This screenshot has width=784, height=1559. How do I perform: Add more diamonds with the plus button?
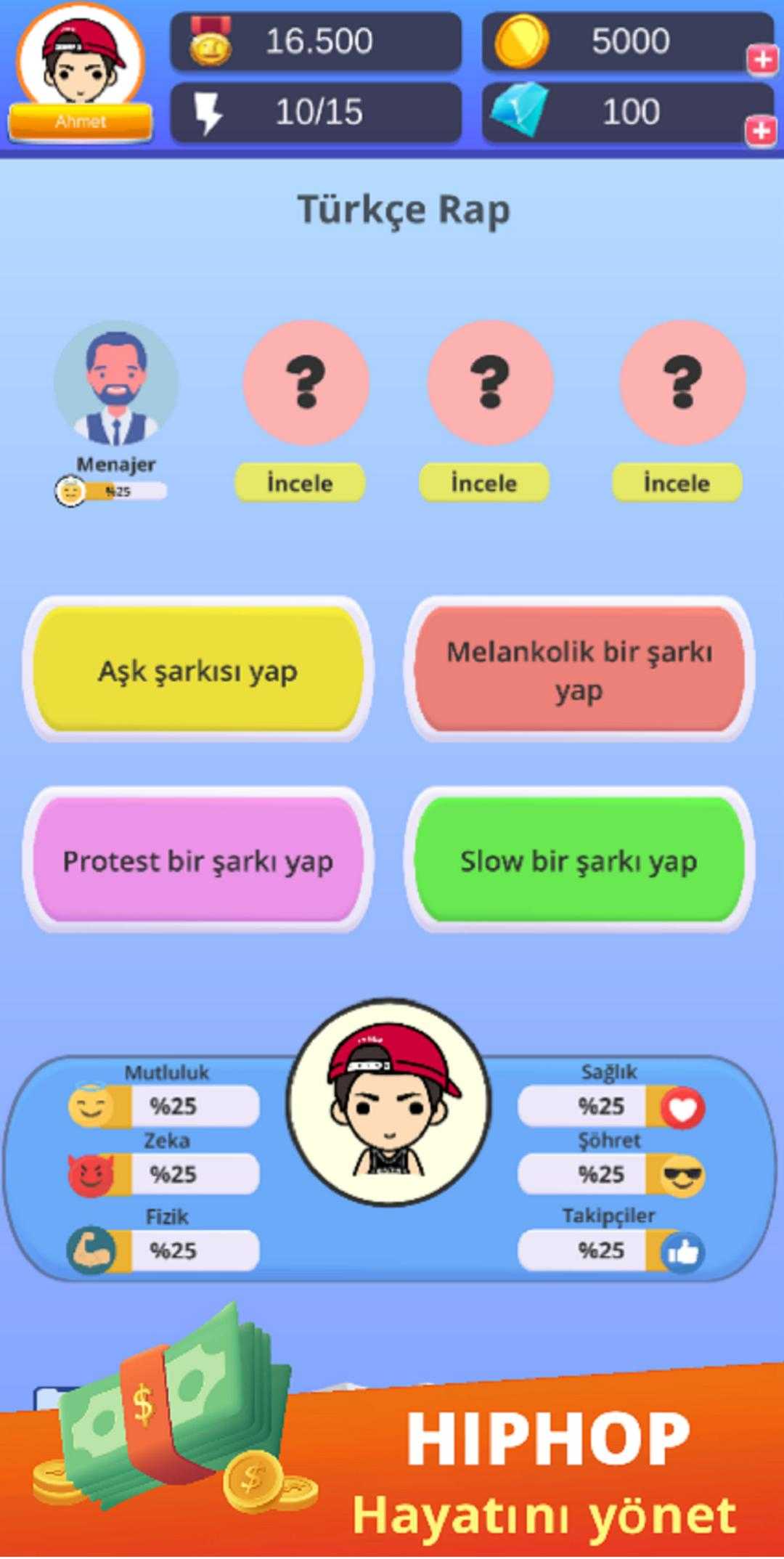pyautogui.click(x=761, y=131)
